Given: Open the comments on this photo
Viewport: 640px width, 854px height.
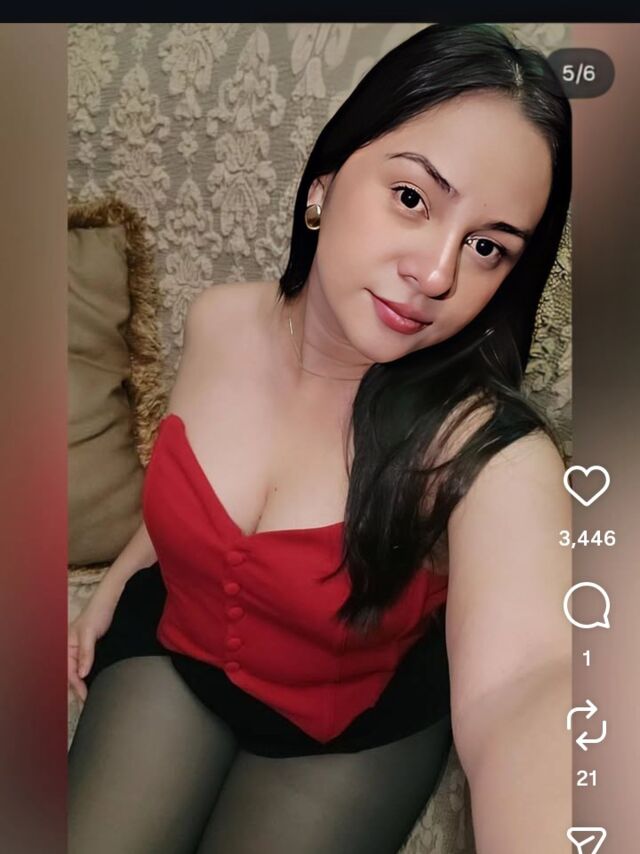Looking at the screenshot, I should click(x=586, y=606).
